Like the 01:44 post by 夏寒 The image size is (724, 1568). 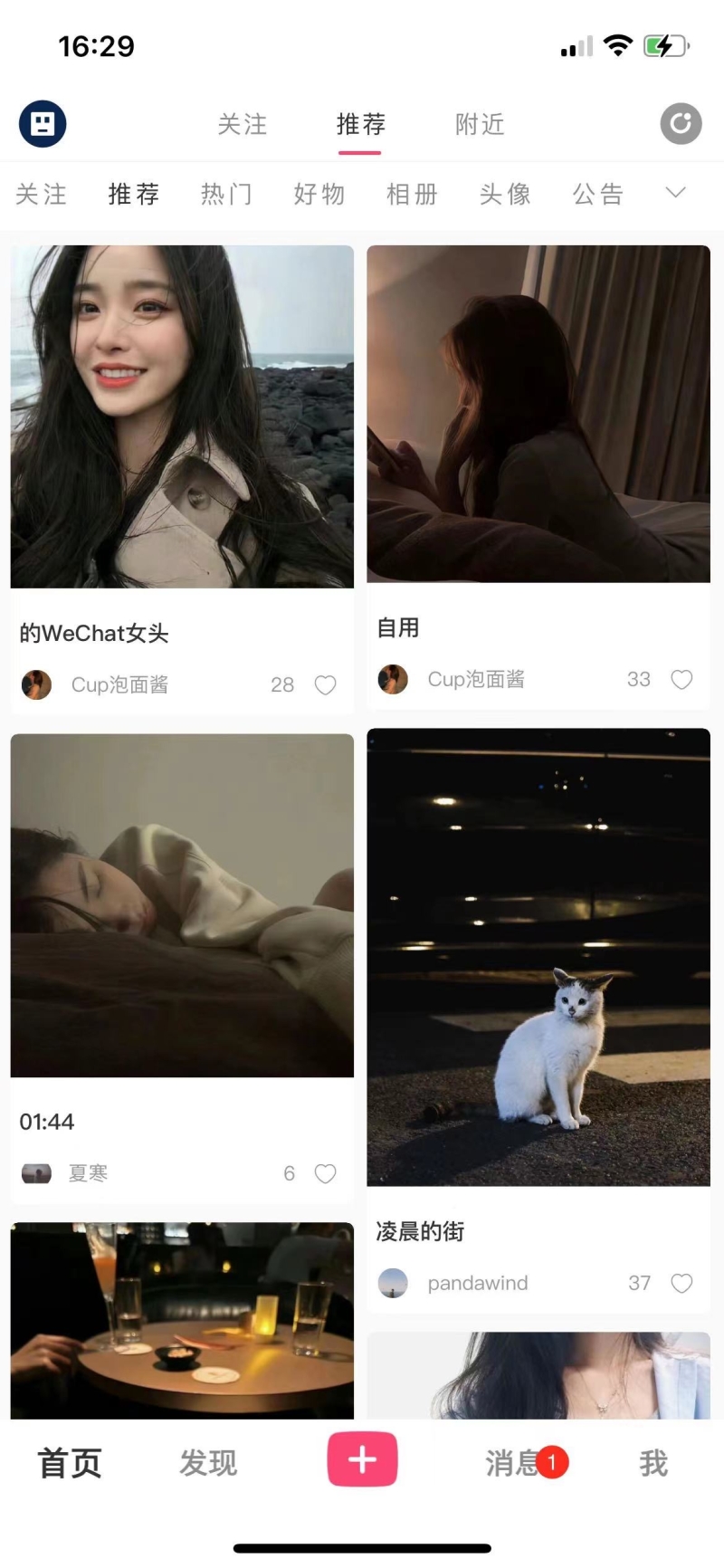pyautogui.click(x=325, y=1174)
